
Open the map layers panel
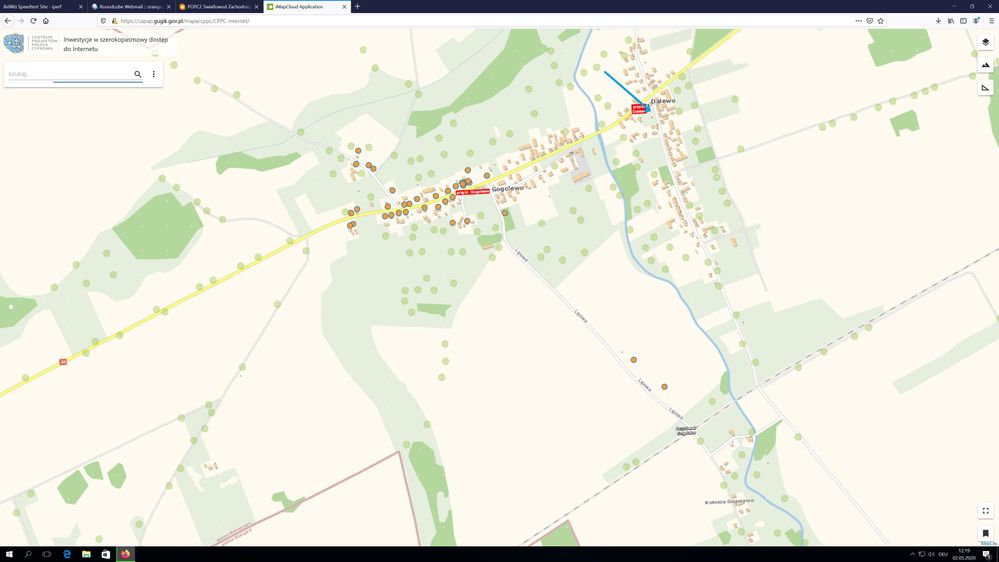tap(985, 43)
